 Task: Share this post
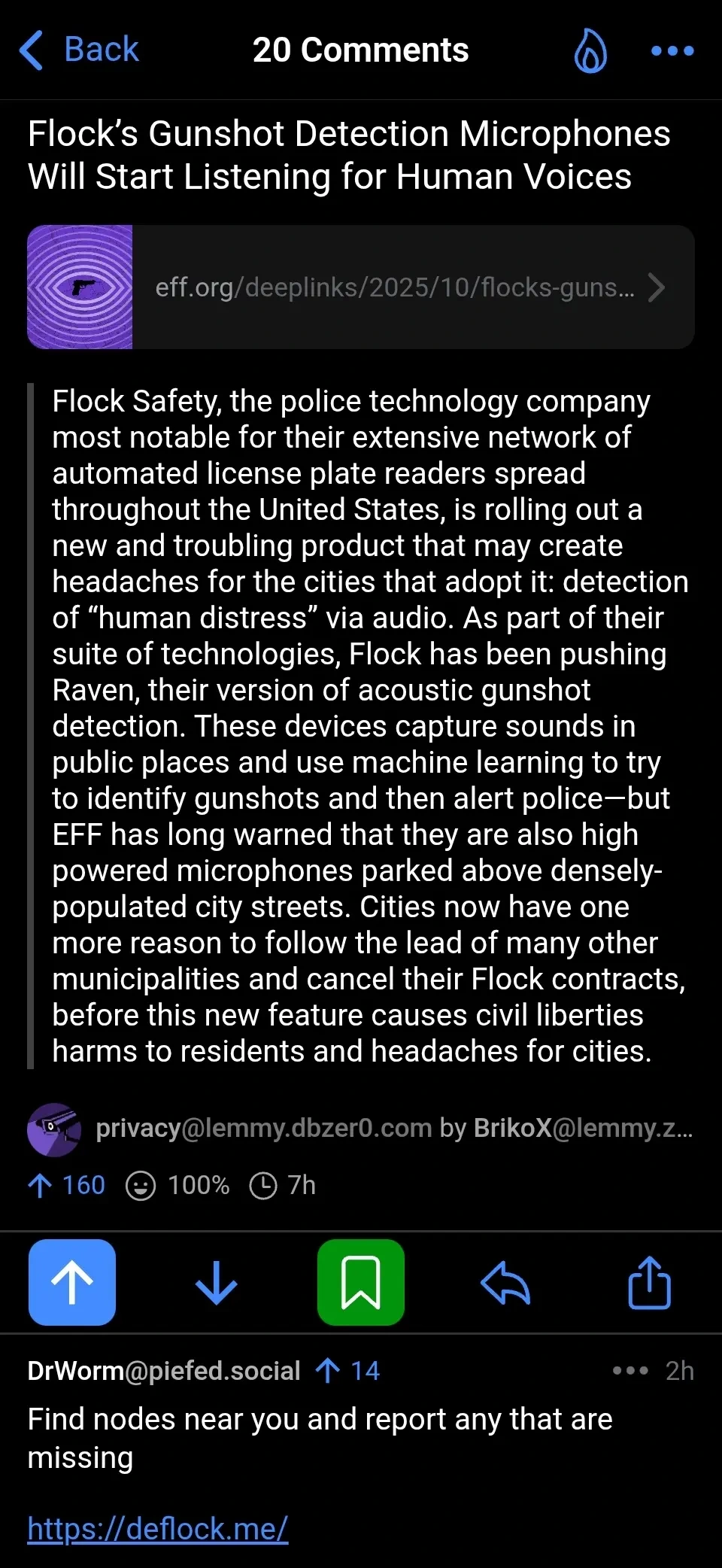click(x=649, y=1282)
